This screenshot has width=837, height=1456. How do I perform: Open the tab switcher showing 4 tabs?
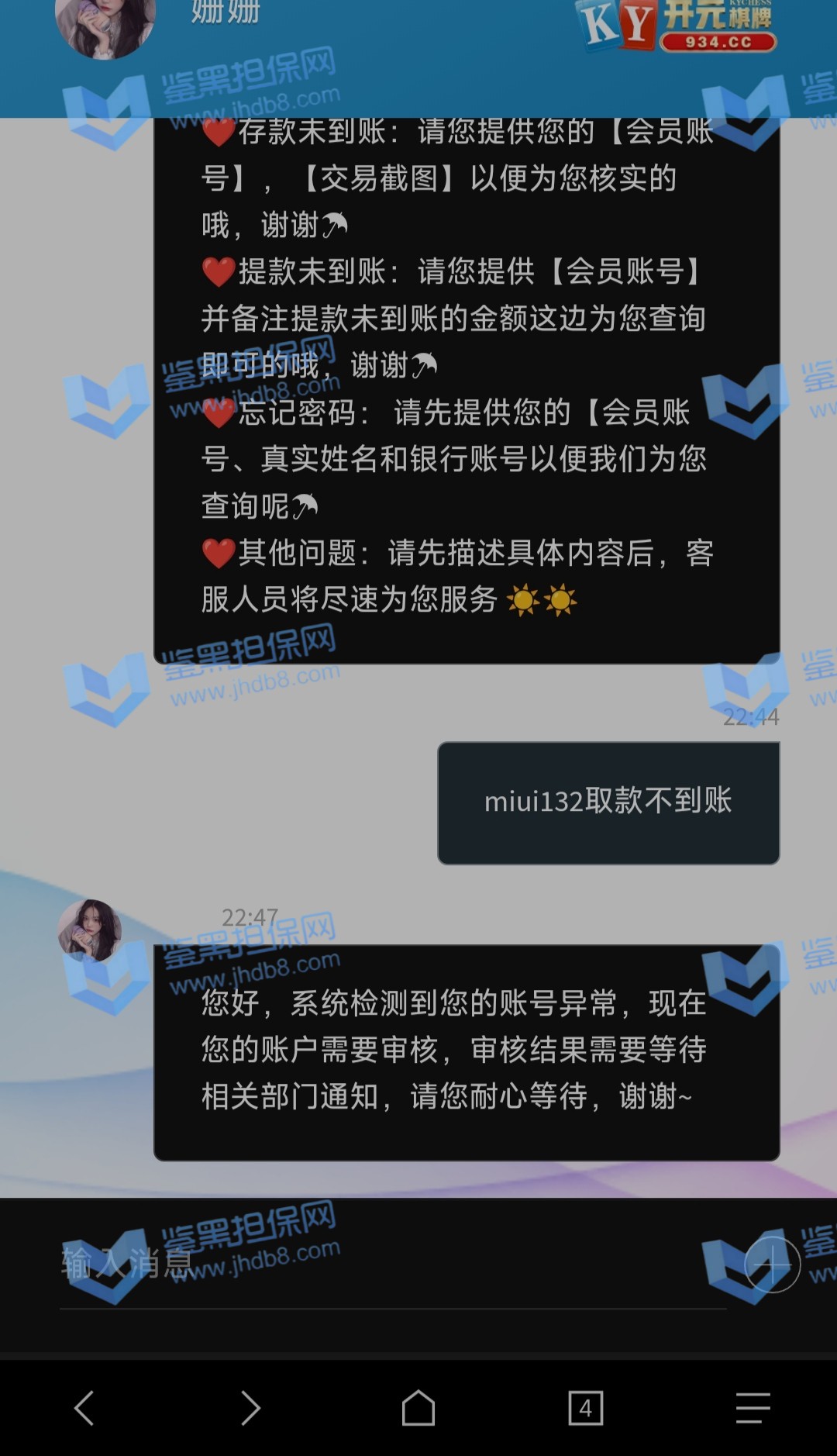coord(586,1407)
